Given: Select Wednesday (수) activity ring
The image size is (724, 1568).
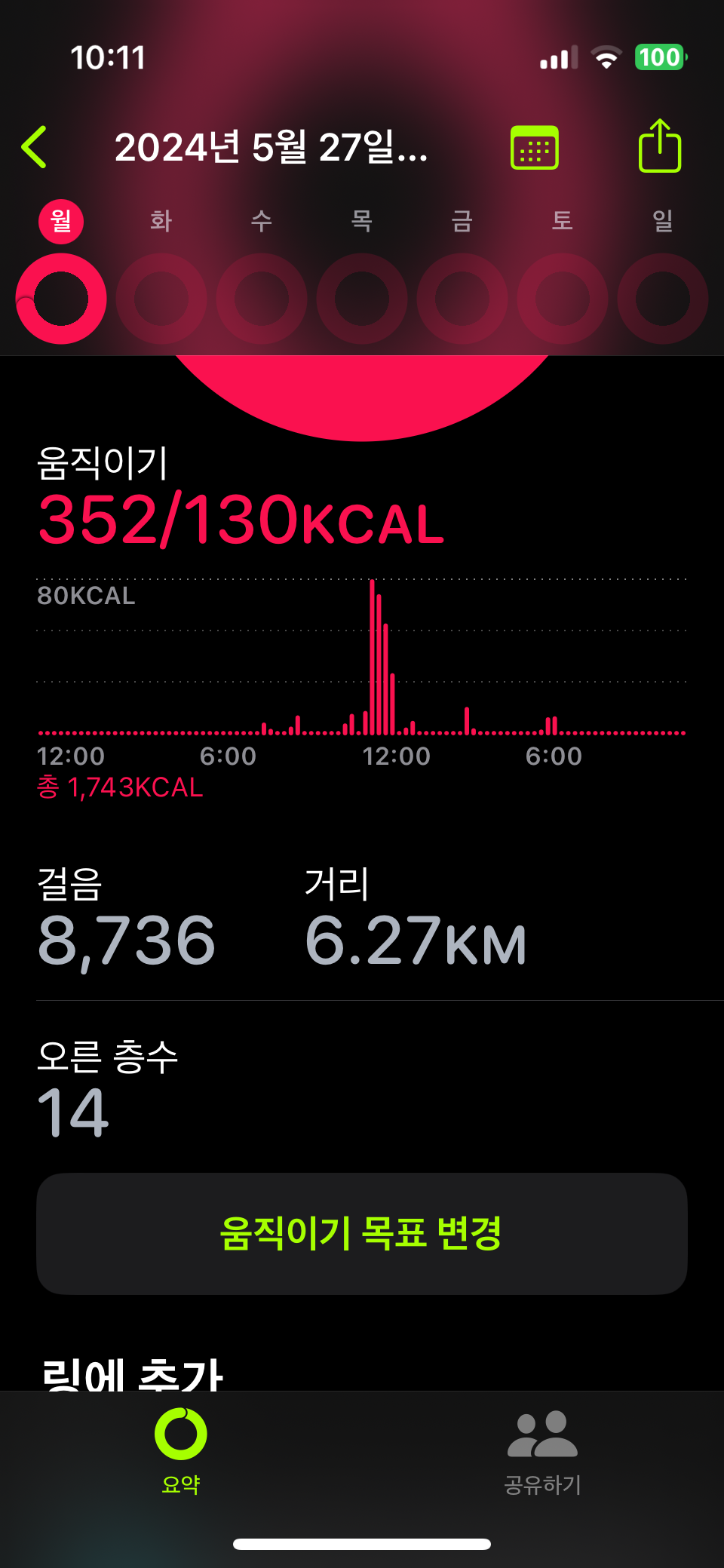Looking at the screenshot, I should (x=262, y=299).
